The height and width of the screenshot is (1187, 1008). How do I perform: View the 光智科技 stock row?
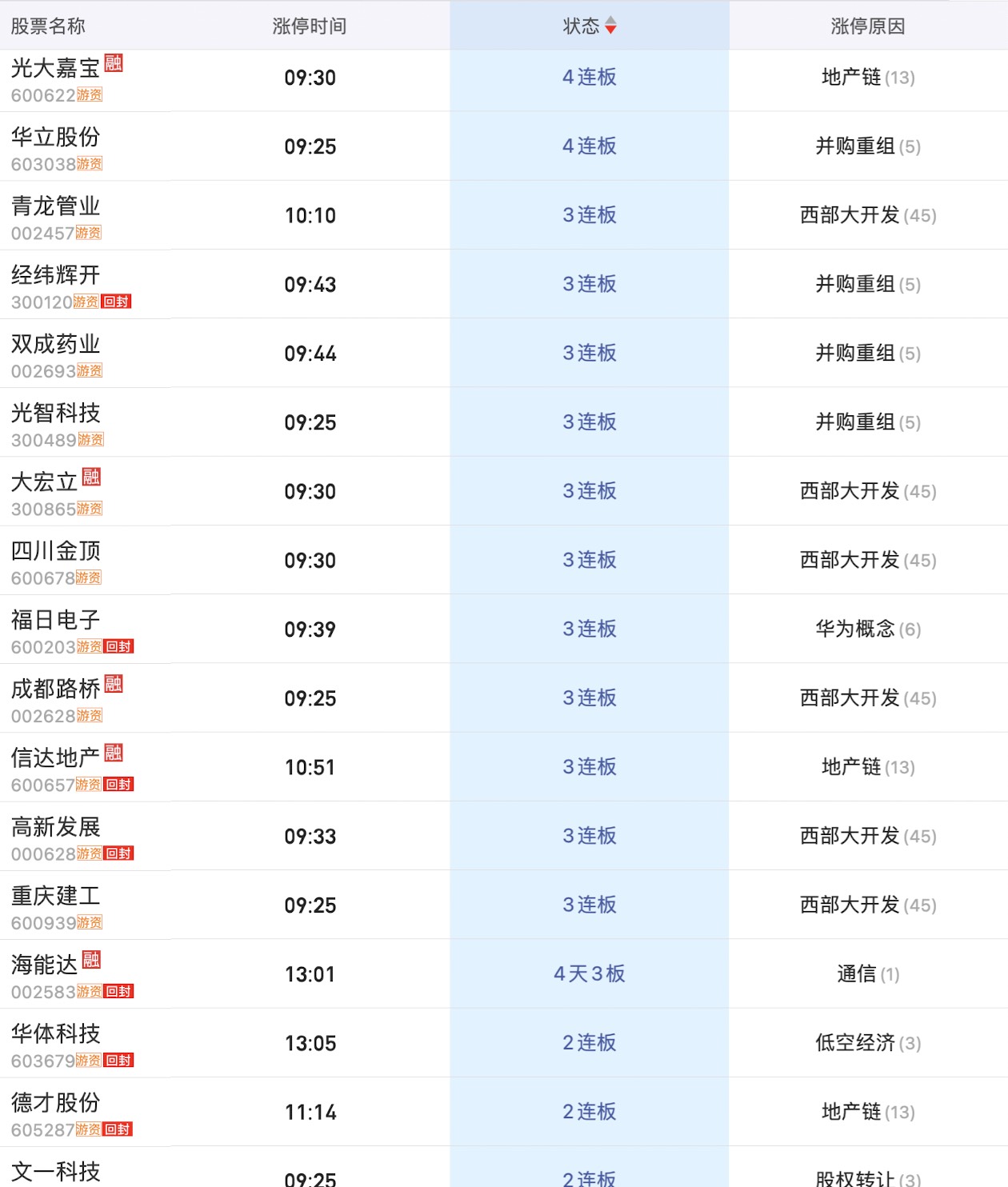coord(55,414)
